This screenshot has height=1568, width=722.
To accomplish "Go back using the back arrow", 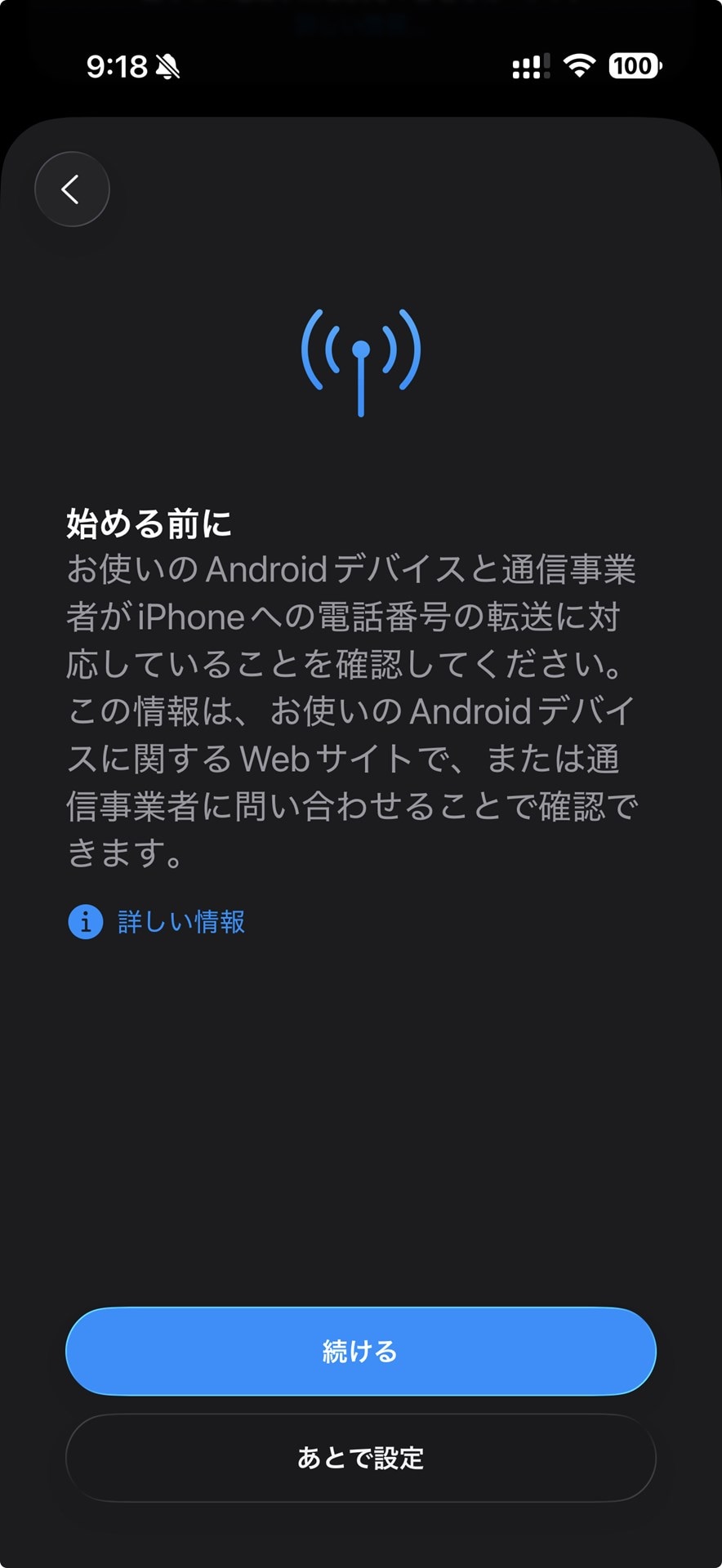I will [72, 189].
